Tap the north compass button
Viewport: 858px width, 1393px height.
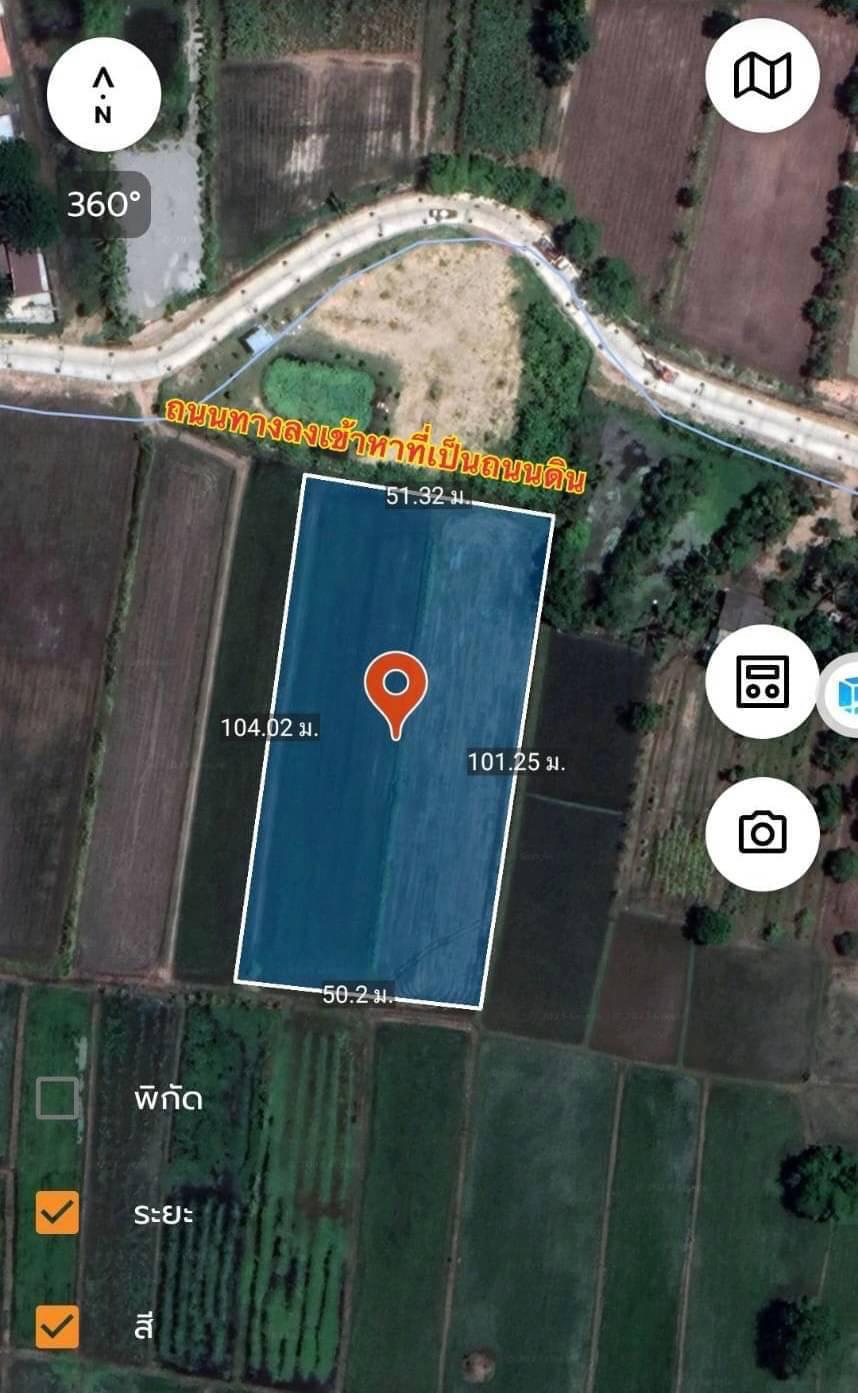(x=103, y=95)
